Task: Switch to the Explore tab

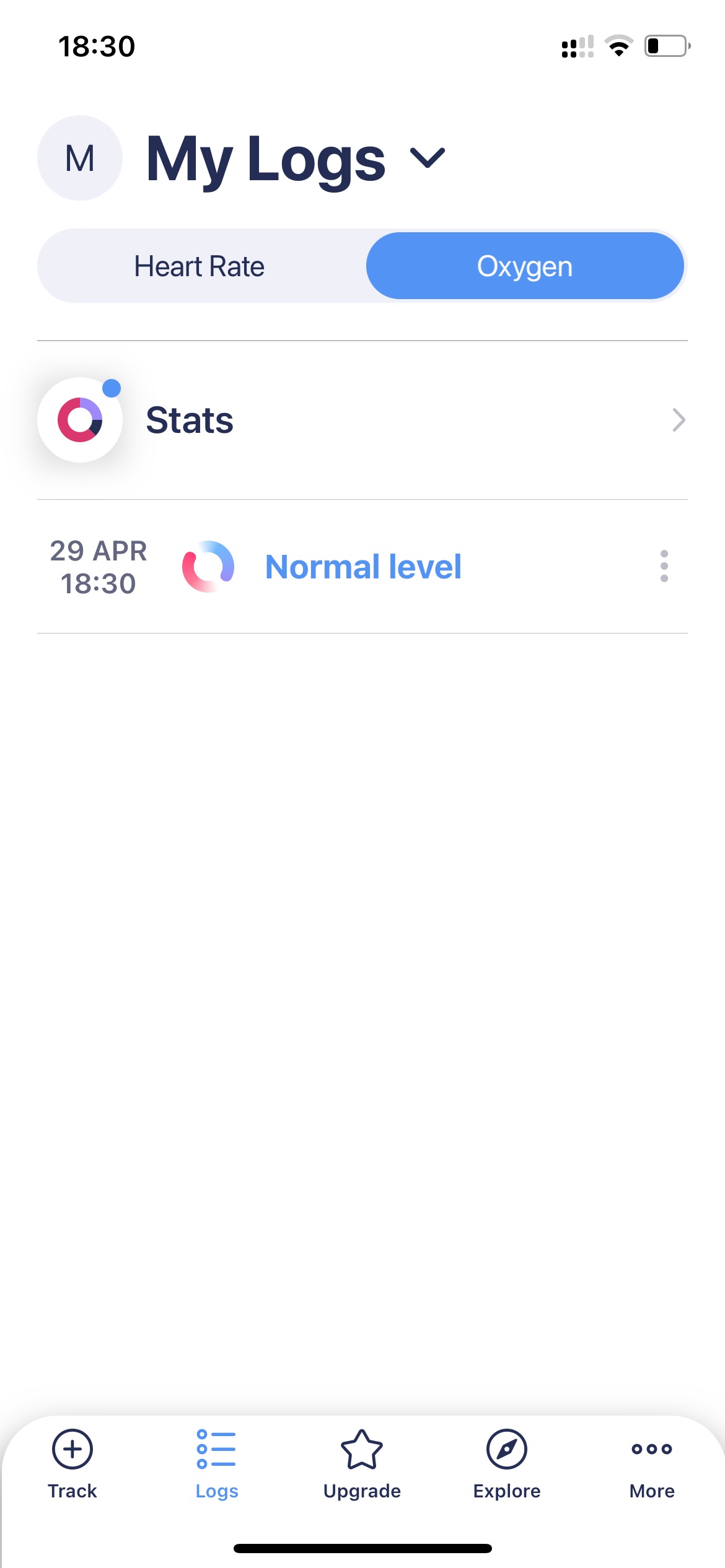Action: [x=507, y=1465]
